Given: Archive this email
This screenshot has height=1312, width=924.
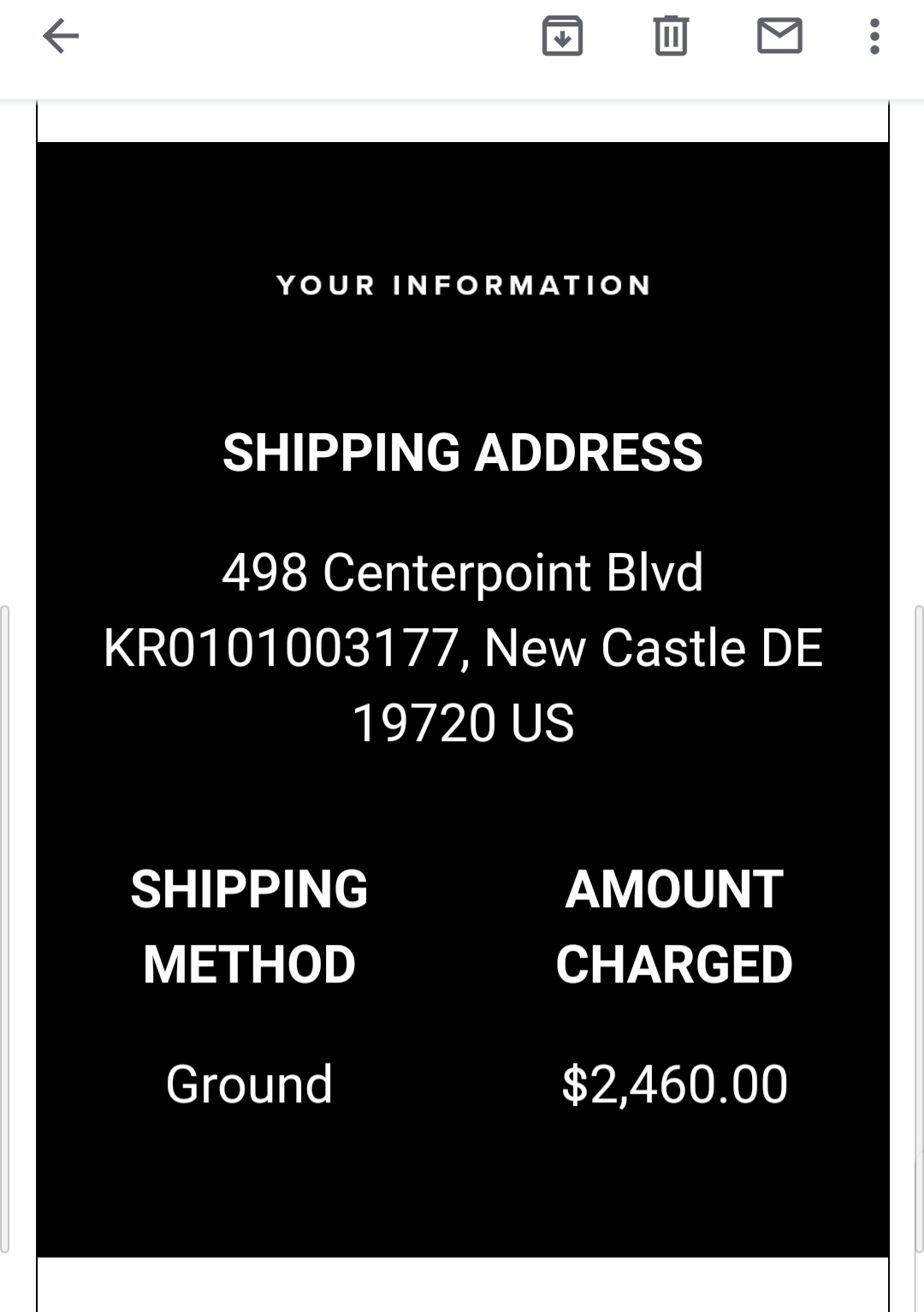Looking at the screenshot, I should click(562, 36).
